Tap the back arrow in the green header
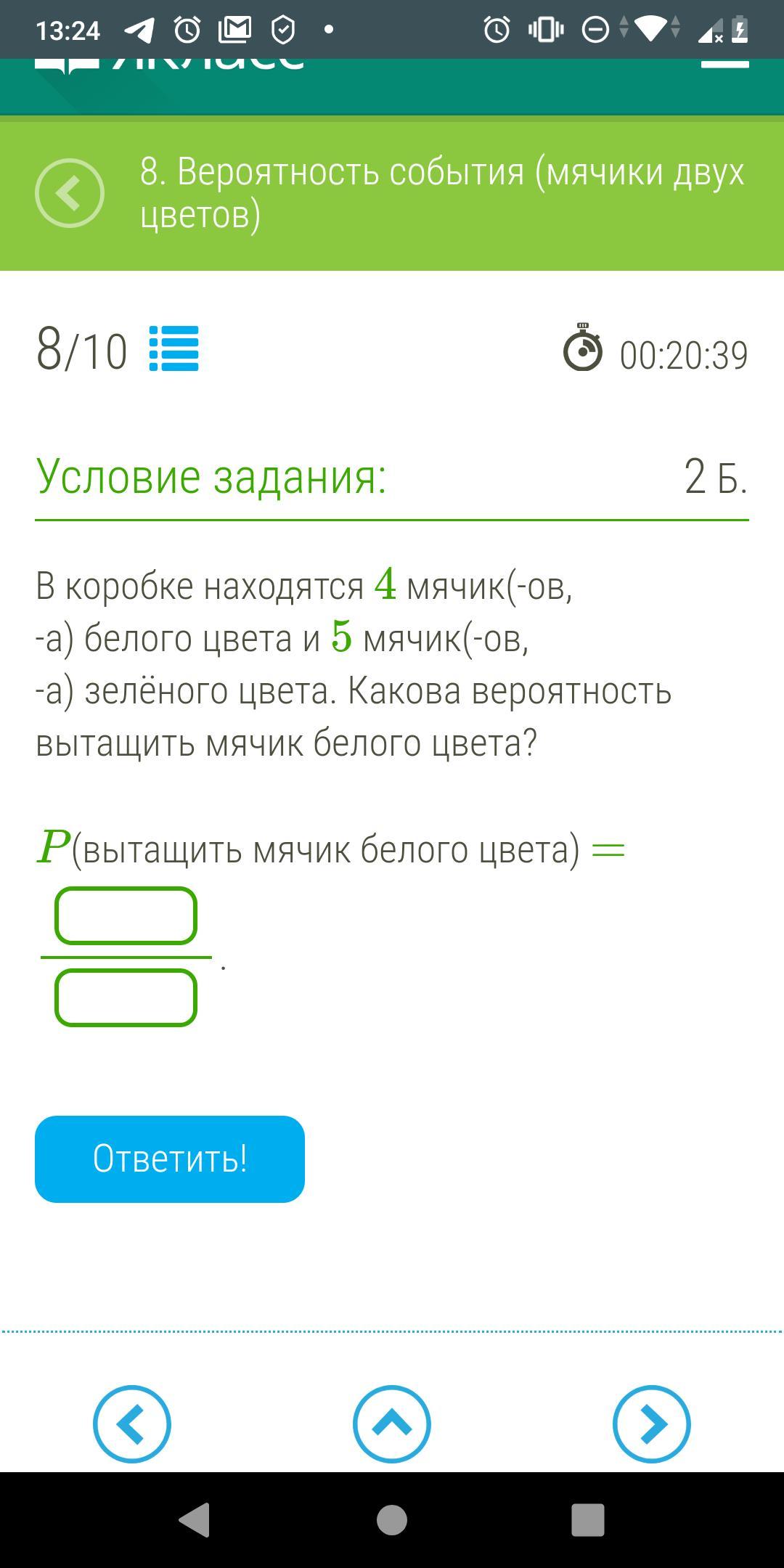784x1568 pixels. [70, 193]
